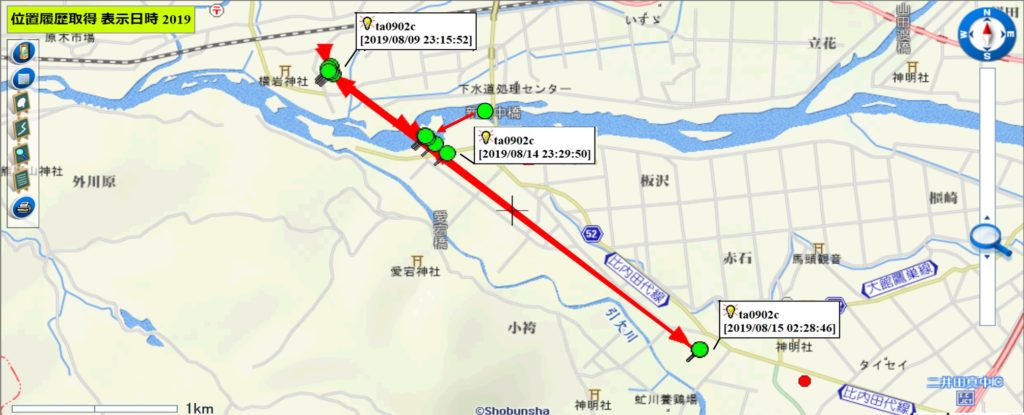Open the blue window icon tool
This screenshot has height=415, width=1024.
[22, 77]
